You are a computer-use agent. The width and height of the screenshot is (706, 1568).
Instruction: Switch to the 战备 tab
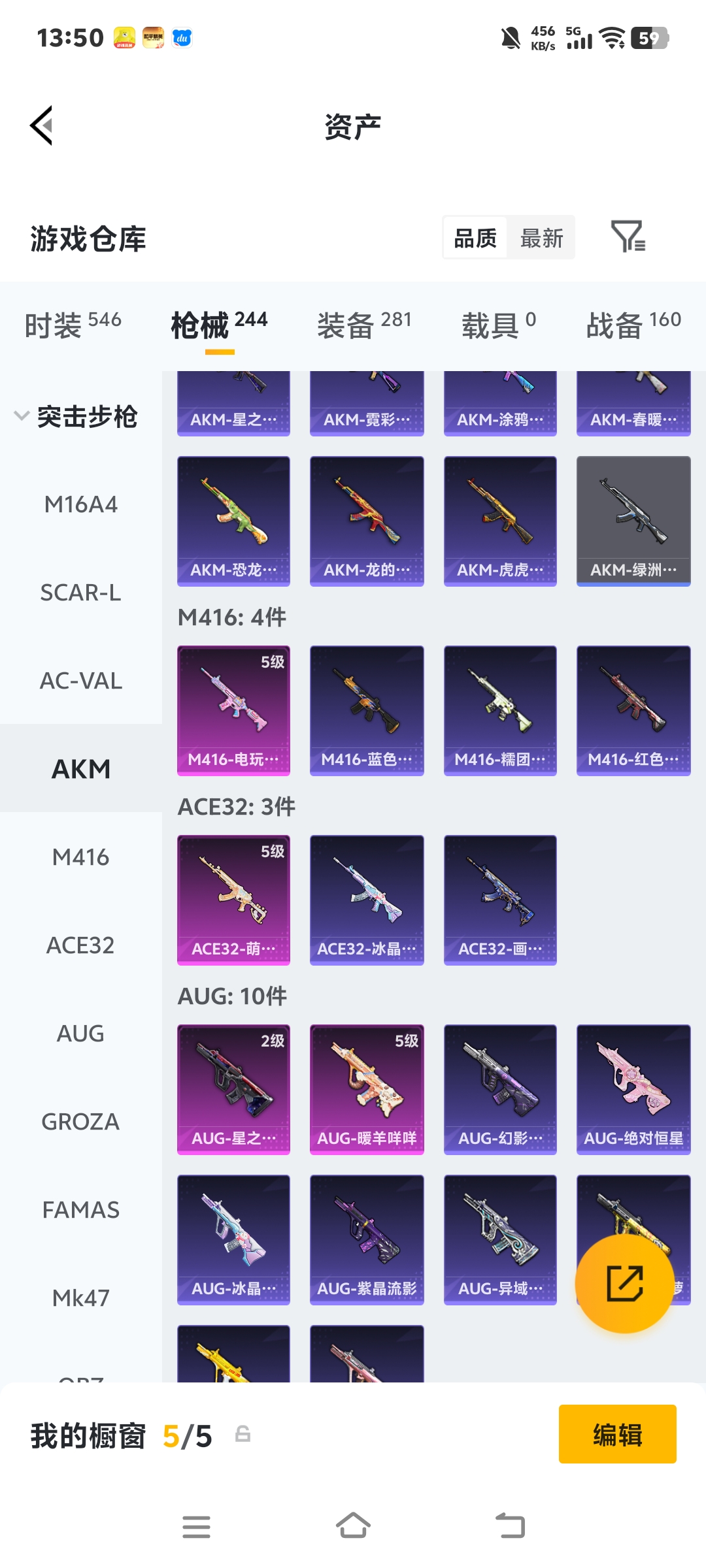[x=633, y=325]
